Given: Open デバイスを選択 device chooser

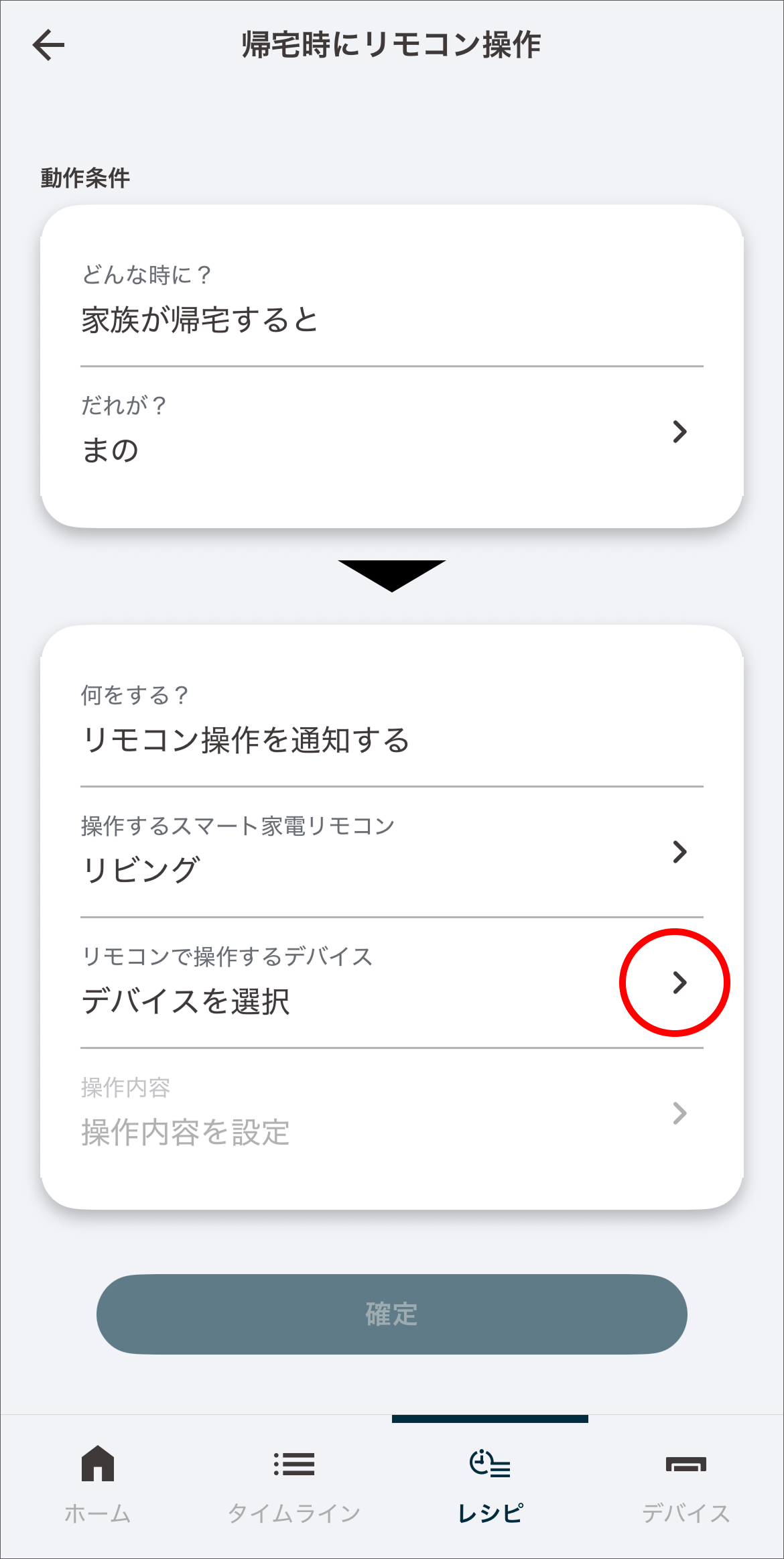Looking at the screenshot, I should [x=188, y=1002].
